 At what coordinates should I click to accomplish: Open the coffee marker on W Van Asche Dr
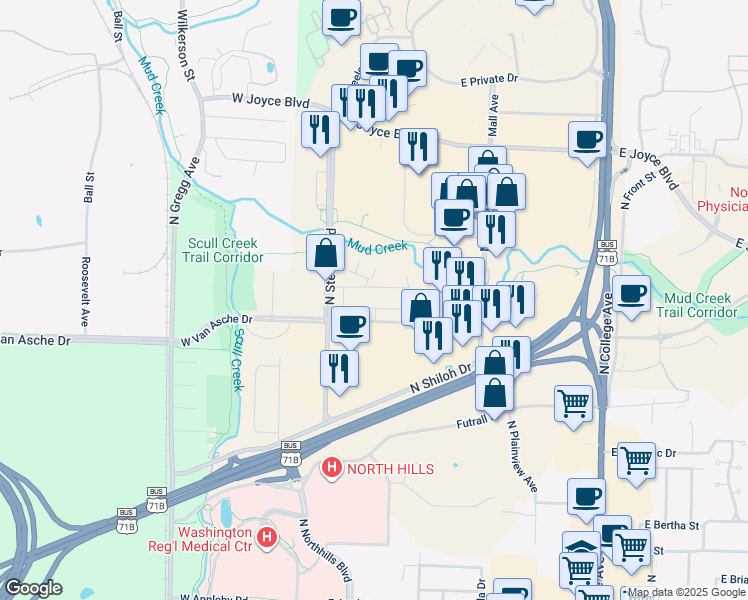click(350, 325)
